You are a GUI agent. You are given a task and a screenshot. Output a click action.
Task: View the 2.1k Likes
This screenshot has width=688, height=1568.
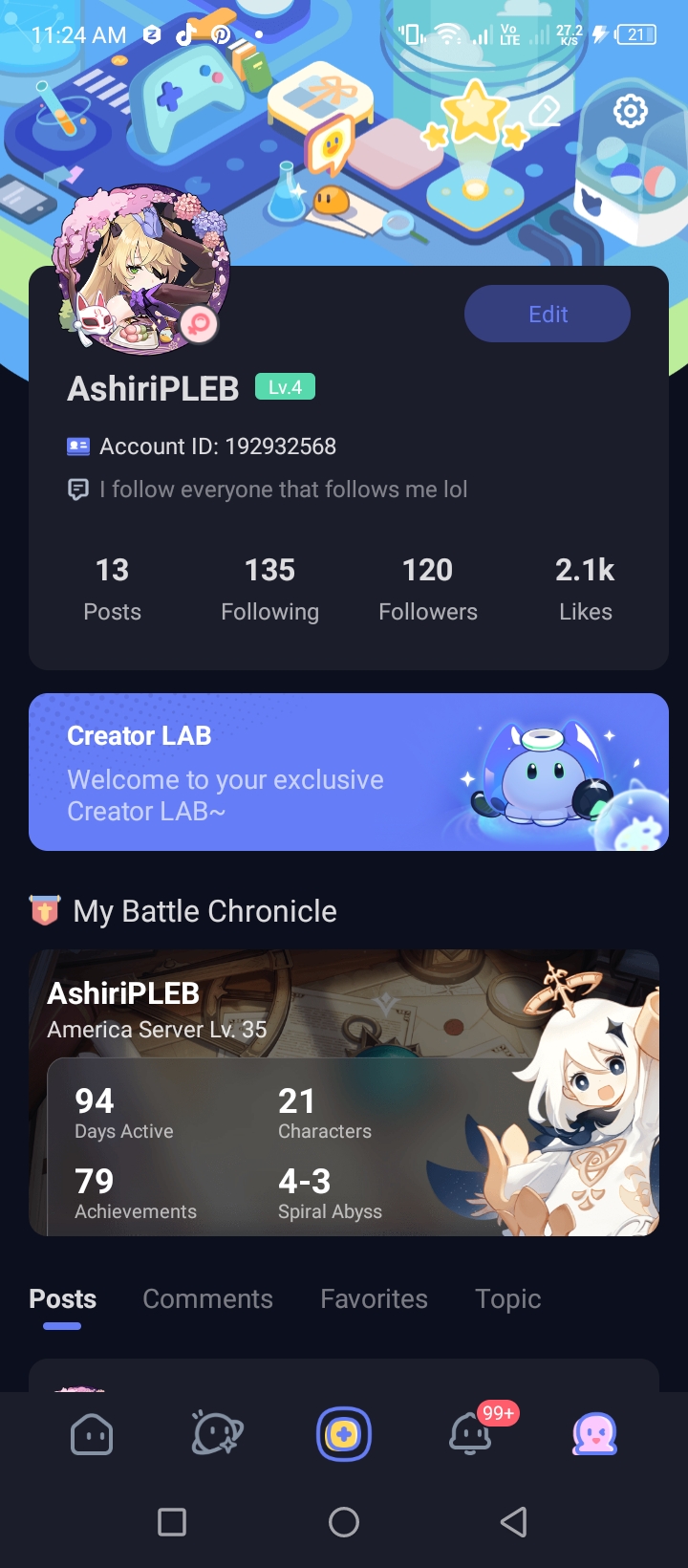585,589
